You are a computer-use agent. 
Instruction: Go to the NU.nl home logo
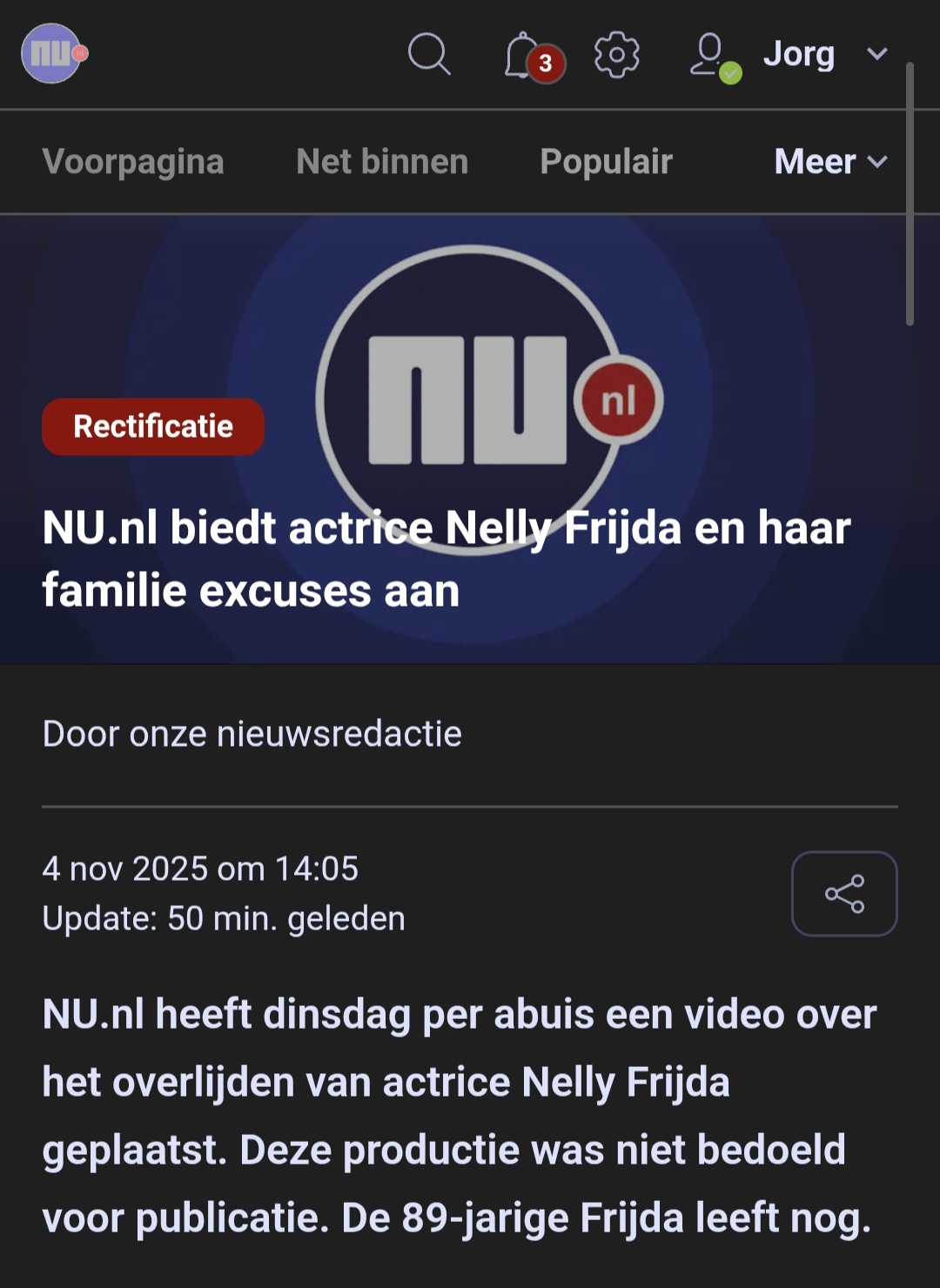click(54, 54)
